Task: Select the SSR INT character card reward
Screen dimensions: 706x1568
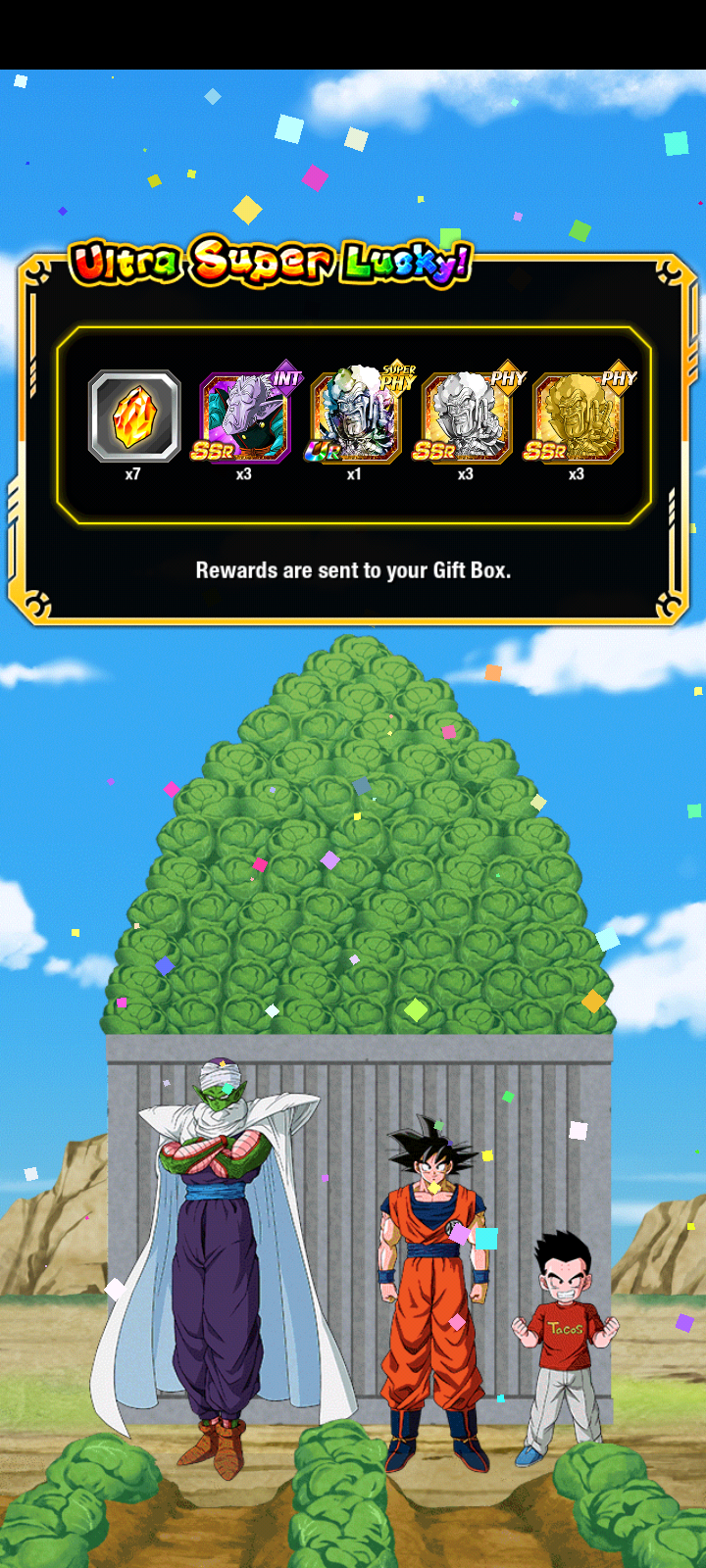Action: (245, 416)
